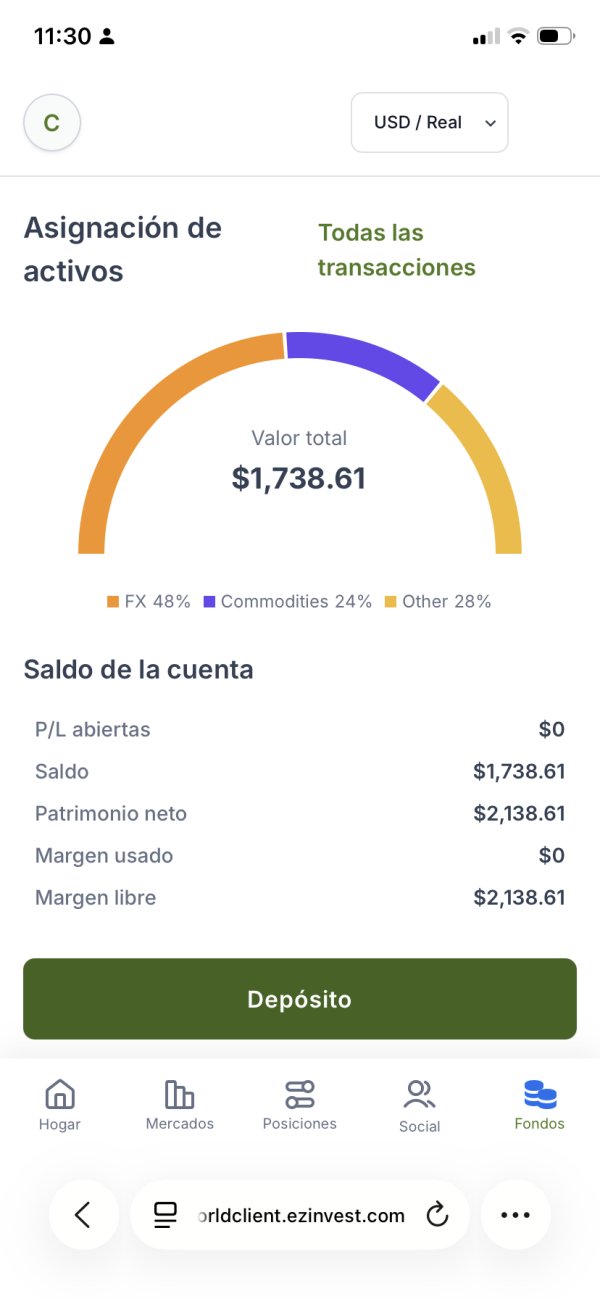Open the account profile avatar C
600x1299 pixels.
click(x=52, y=123)
